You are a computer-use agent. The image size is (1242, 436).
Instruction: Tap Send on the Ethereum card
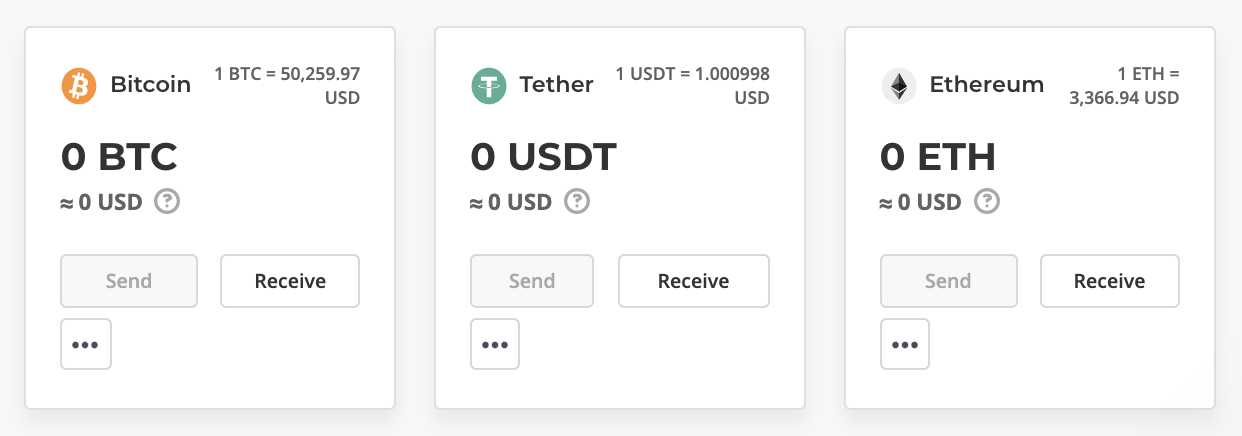(948, 281)
